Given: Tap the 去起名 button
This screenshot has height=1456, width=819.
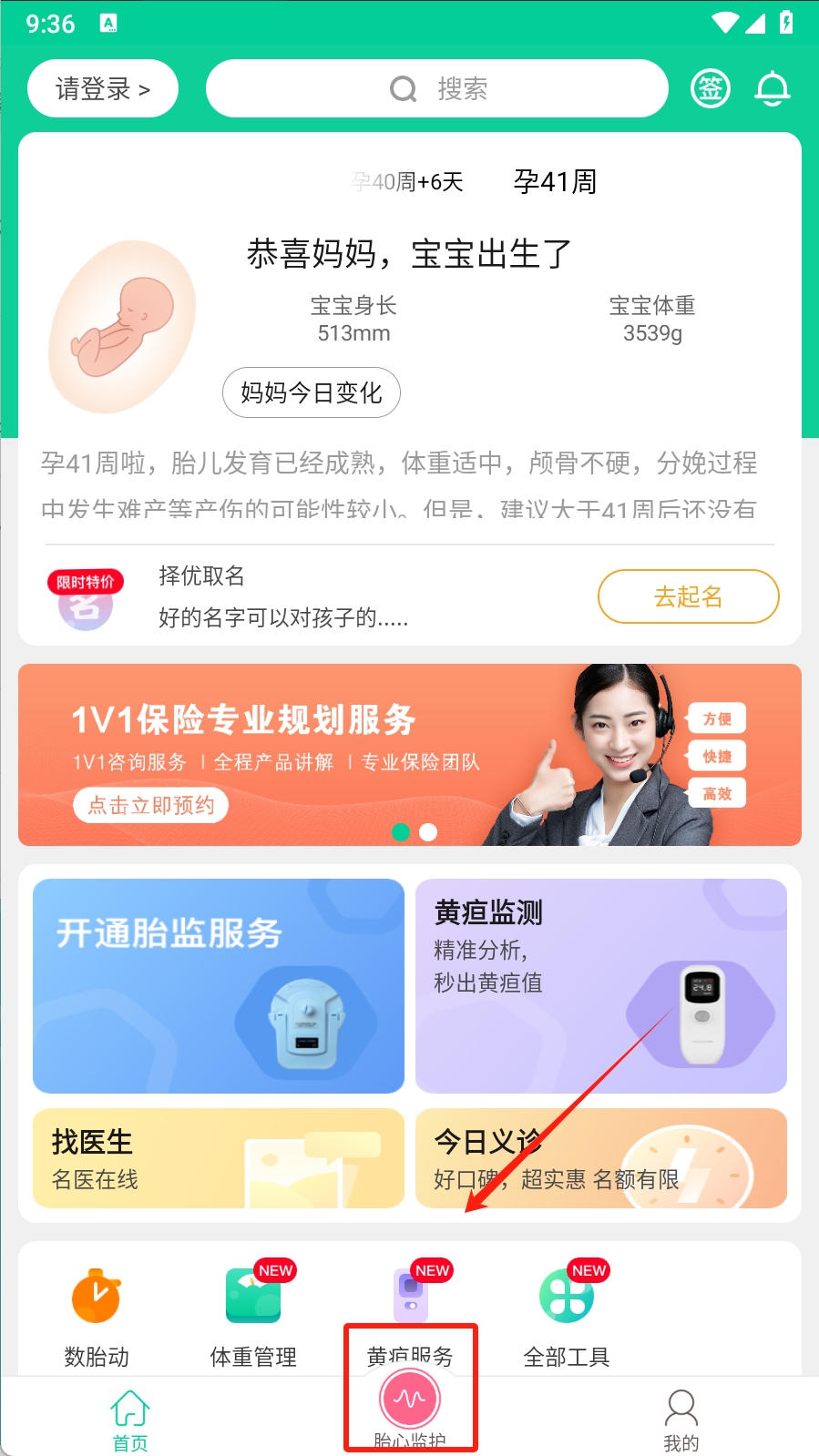Looking at the screenshot, I should point(688,596).
